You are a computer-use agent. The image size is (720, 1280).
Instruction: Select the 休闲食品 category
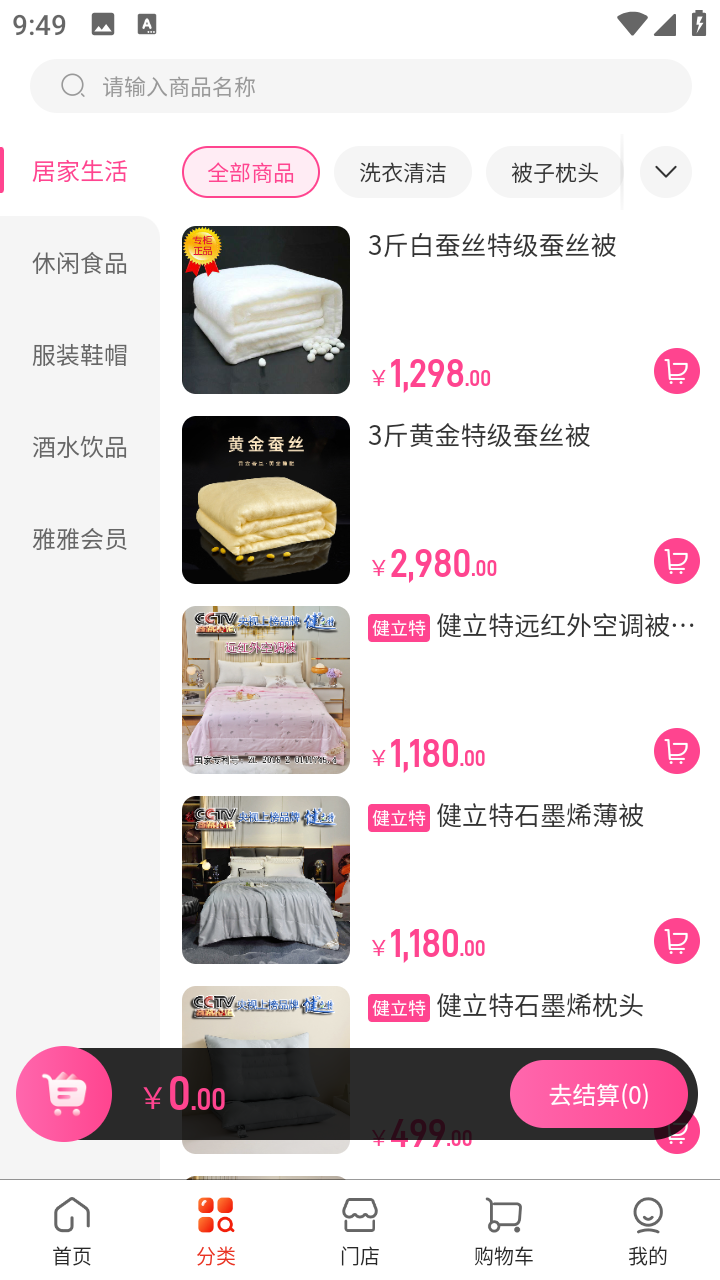tap(80, 263)
